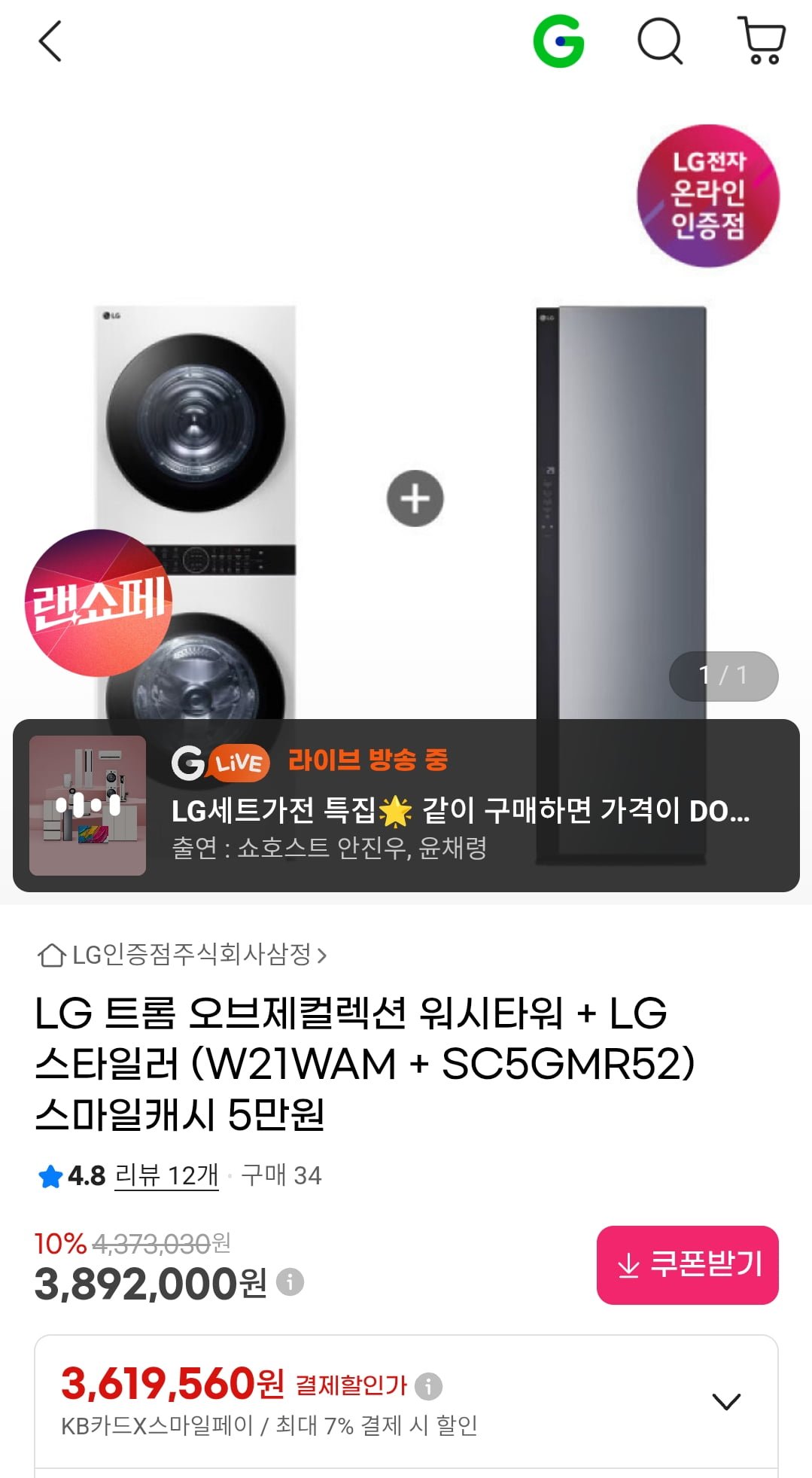Tap the 쿠폰받기 coupon button
Image resolution: width=812 pixels, height=1478 pixels.
(x=687, y=1265)
